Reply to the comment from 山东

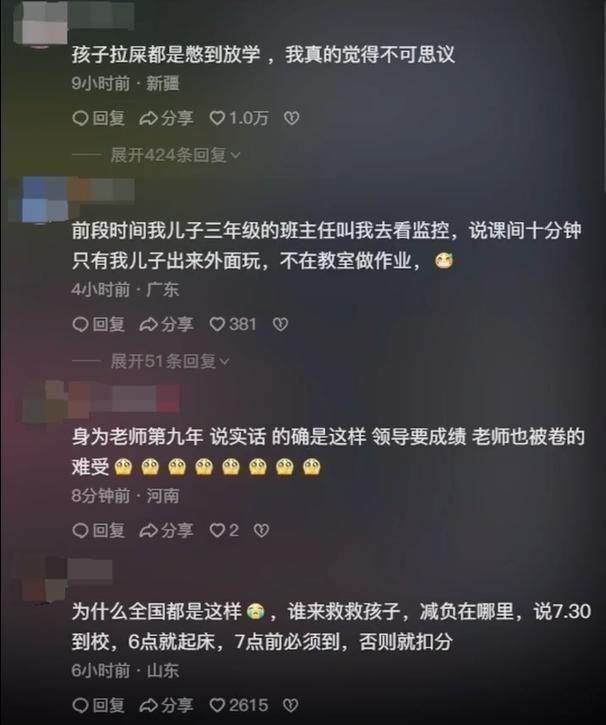pos(99,706)
